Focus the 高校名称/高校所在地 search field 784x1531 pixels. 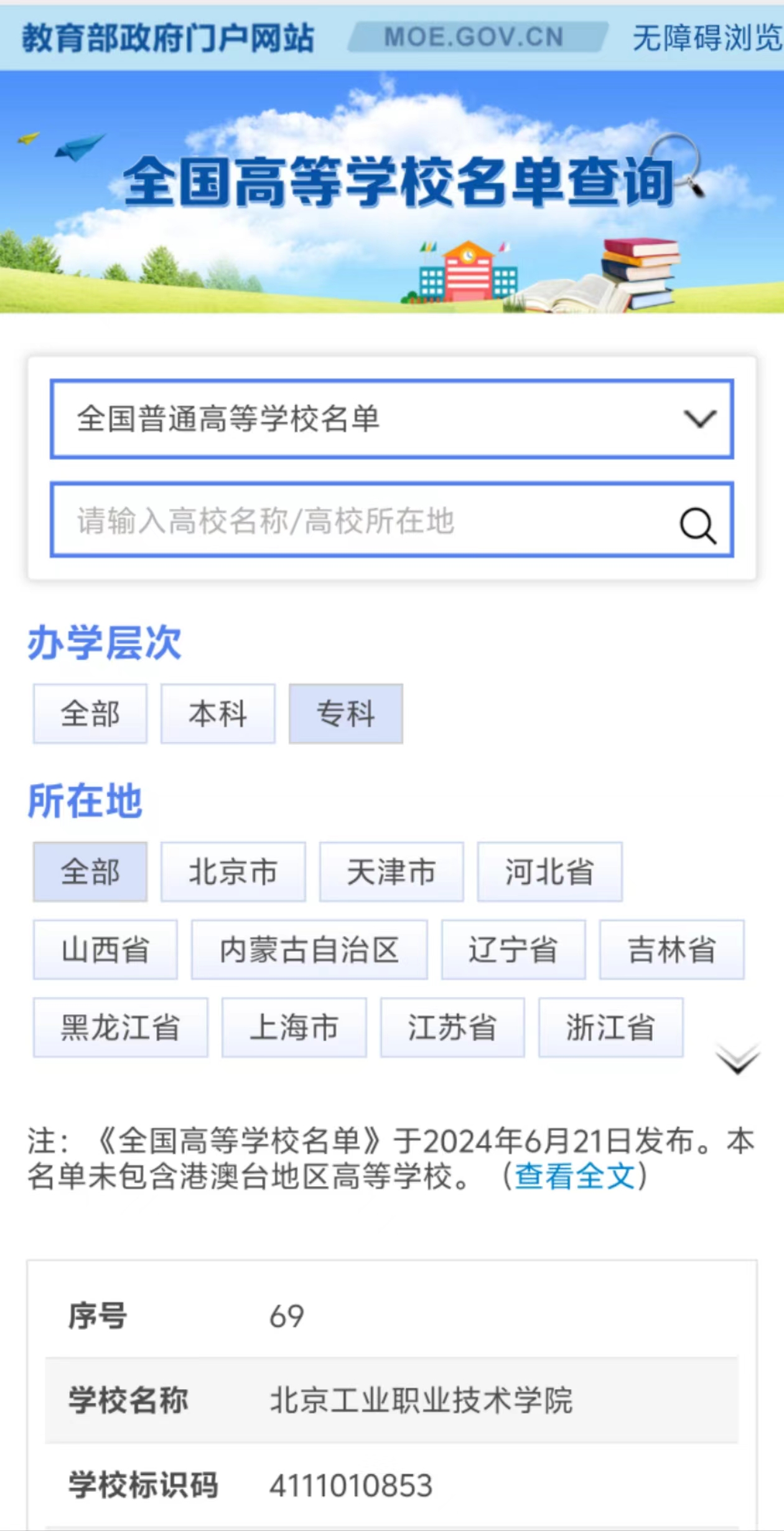point(361,520)
